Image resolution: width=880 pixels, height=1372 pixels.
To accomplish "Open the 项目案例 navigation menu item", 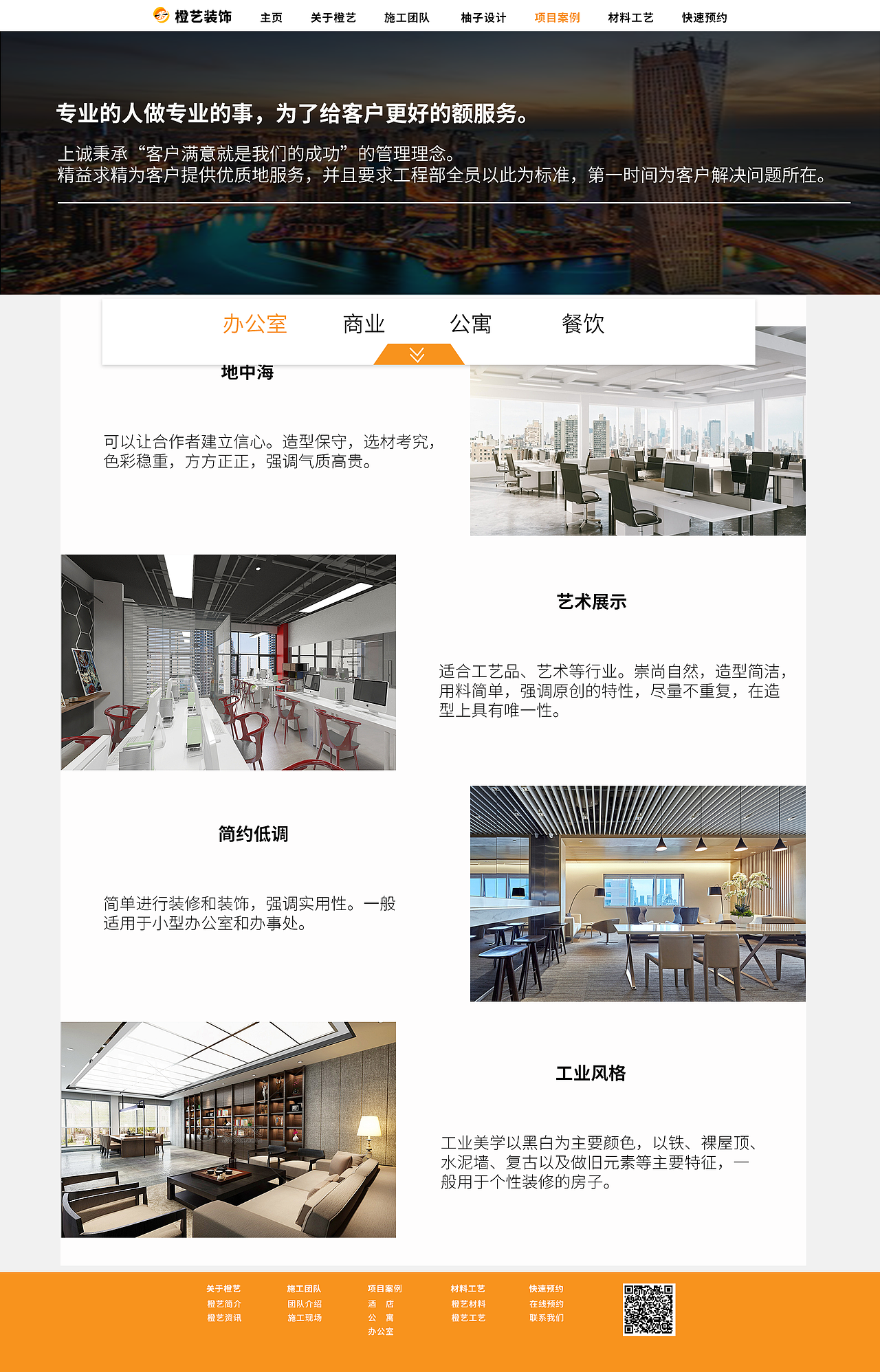I will pos(555,18).
